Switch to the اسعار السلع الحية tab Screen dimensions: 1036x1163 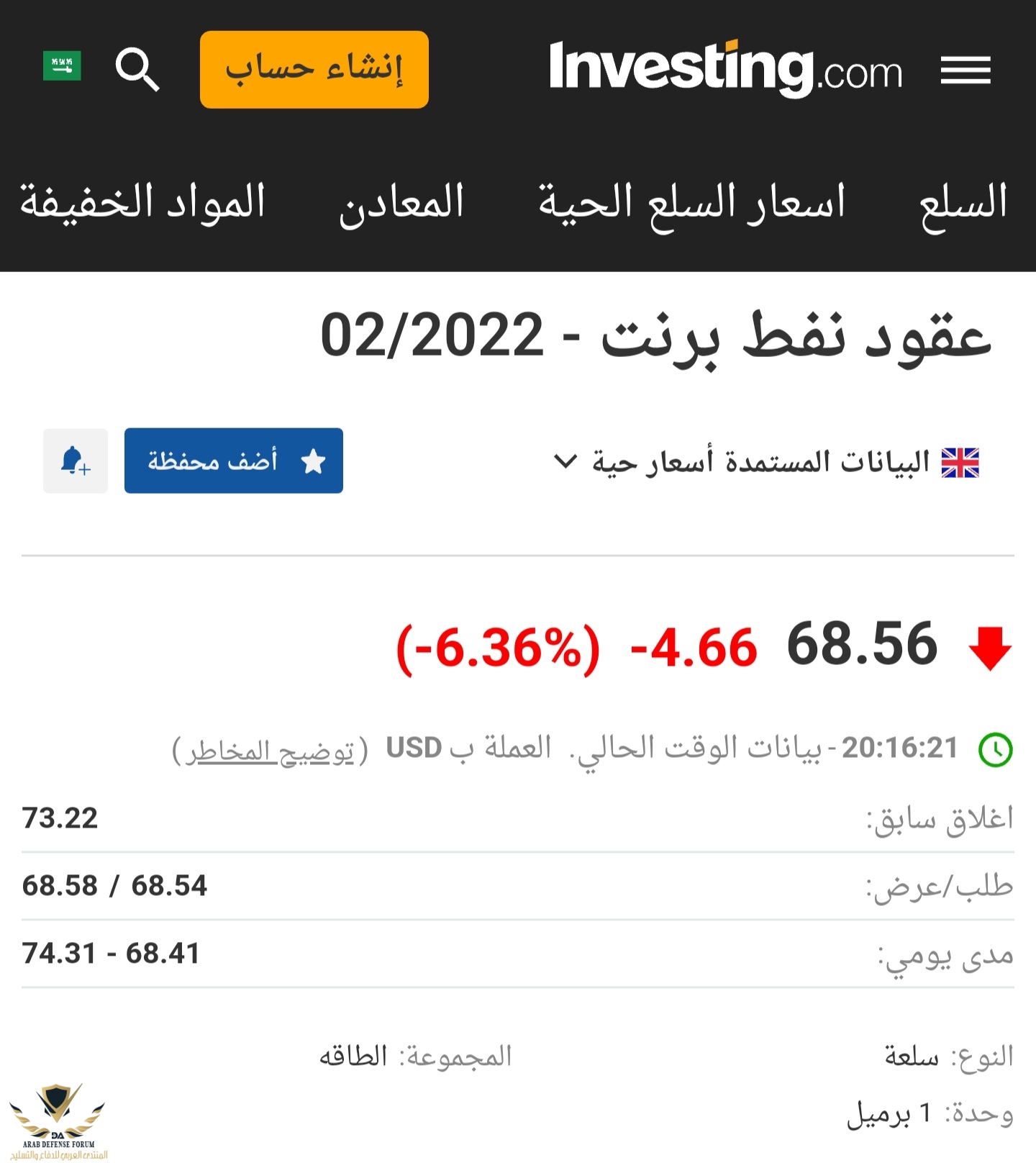click(x=691, y=202)
